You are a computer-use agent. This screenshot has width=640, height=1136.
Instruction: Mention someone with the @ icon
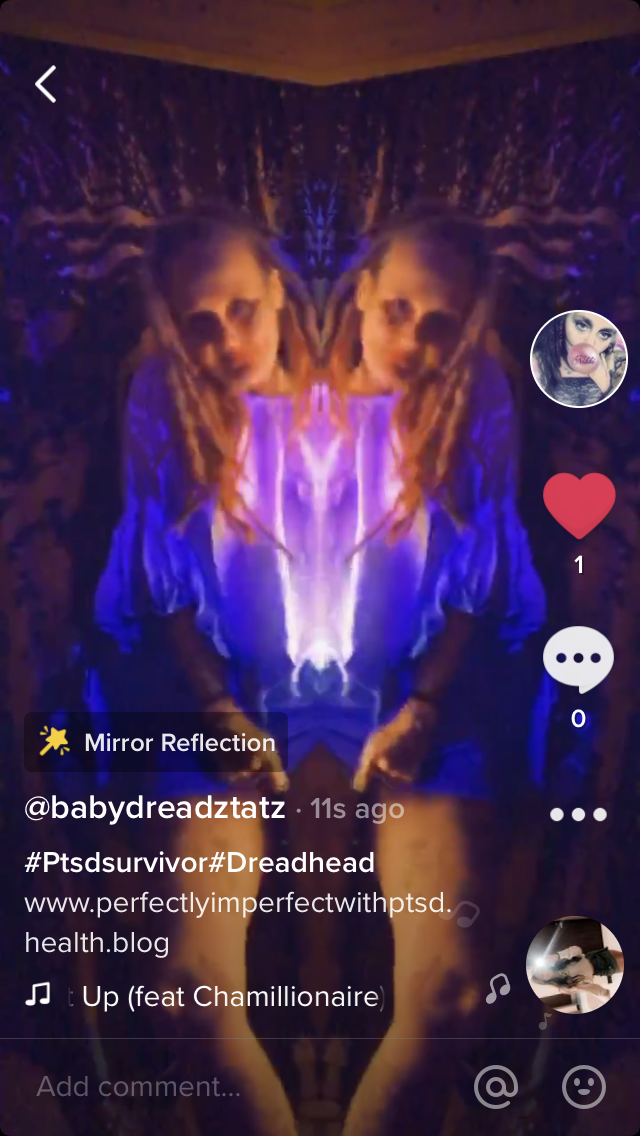pyautogui.click(x=496, y=1087)
